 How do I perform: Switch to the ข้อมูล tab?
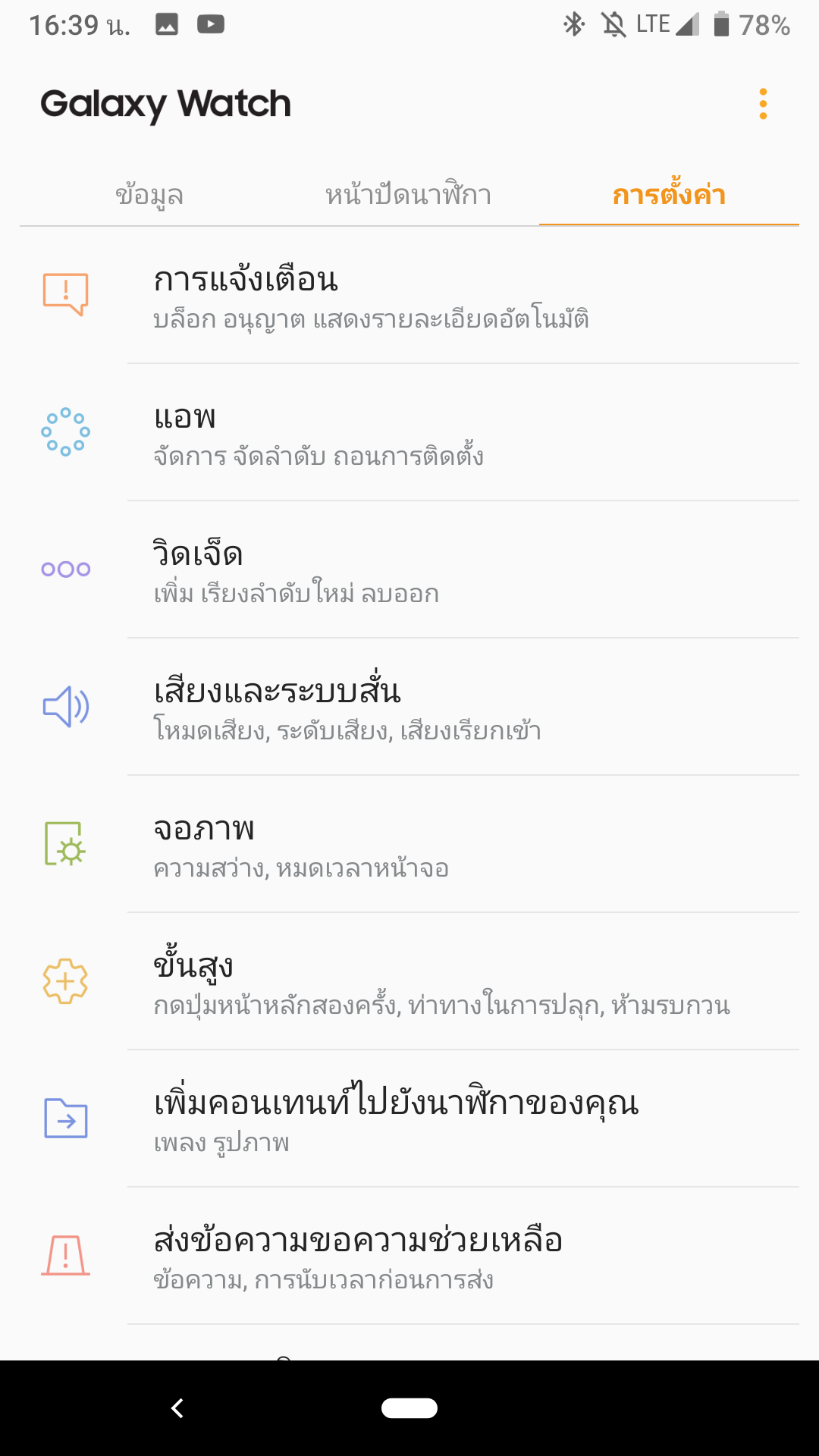149,195
